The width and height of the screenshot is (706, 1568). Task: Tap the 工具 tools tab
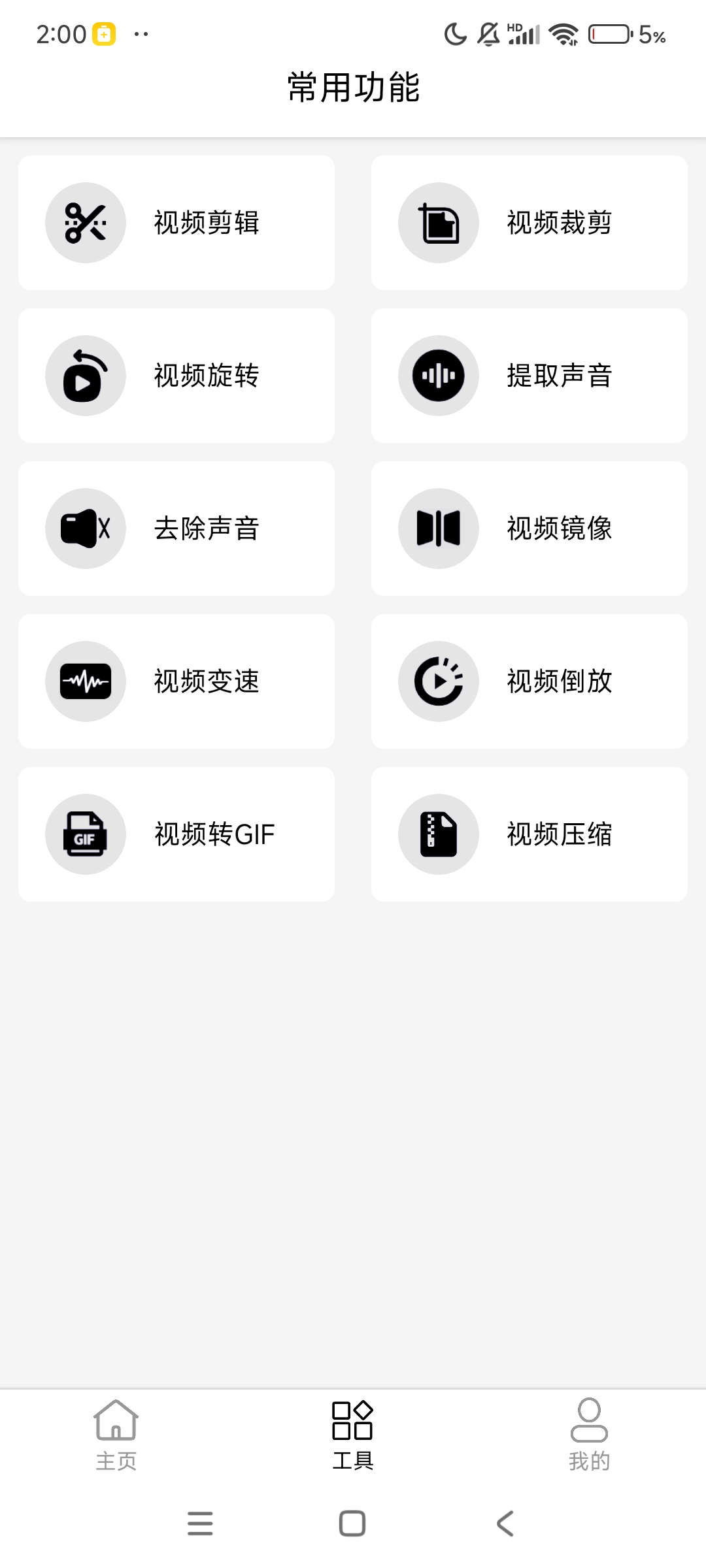click(352, 1434)
